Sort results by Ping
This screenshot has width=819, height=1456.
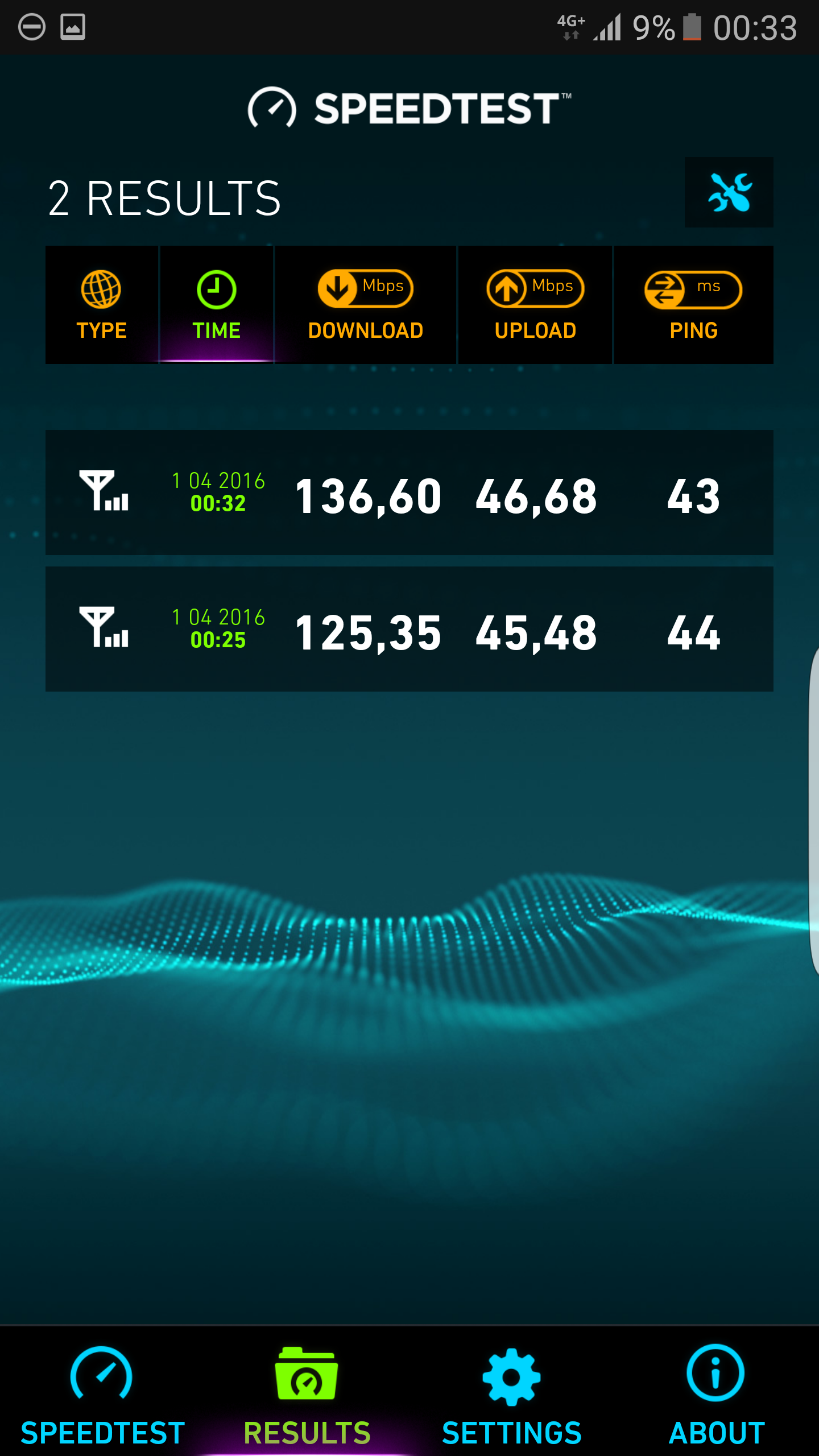tap(694, 305)
